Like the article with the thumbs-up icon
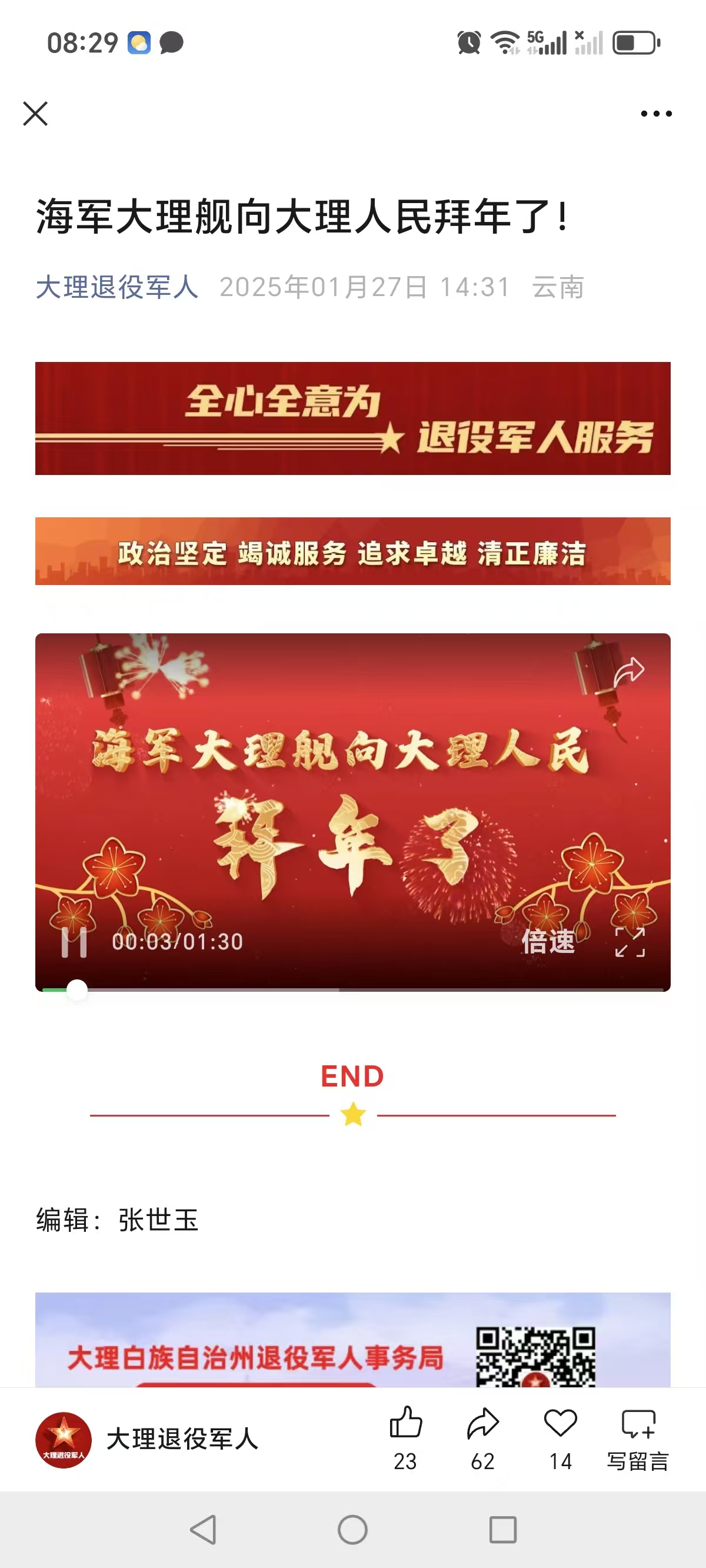Viewport: 706px width, 1568px height. [405, 1438]
